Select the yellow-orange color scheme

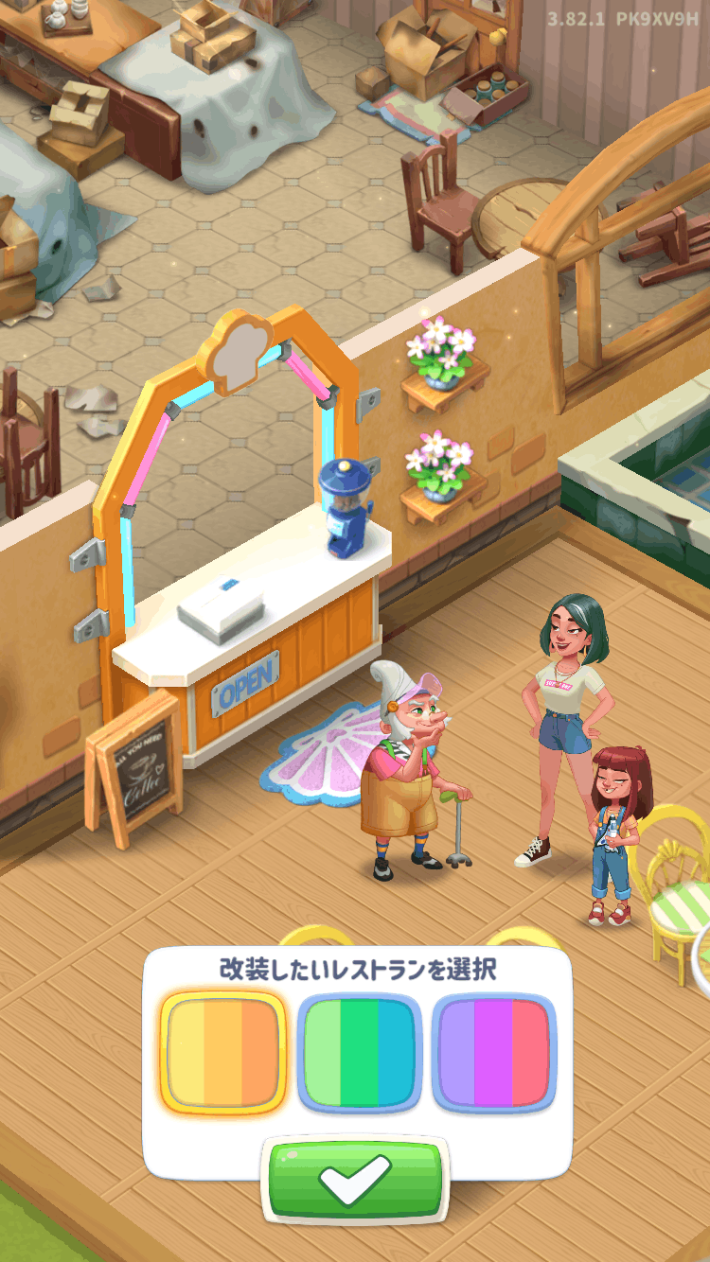pos(223,1052)
